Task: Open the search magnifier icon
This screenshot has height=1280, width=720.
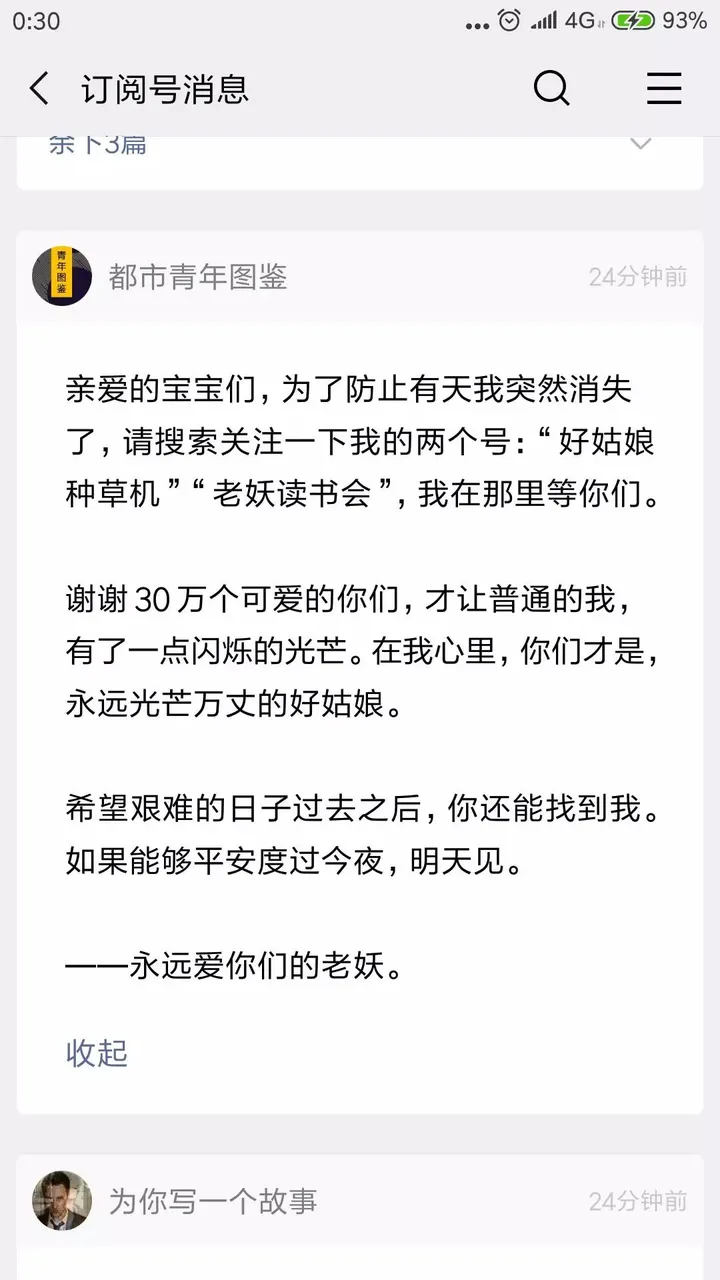Action: pyautogui.click(x=551, y=89)
